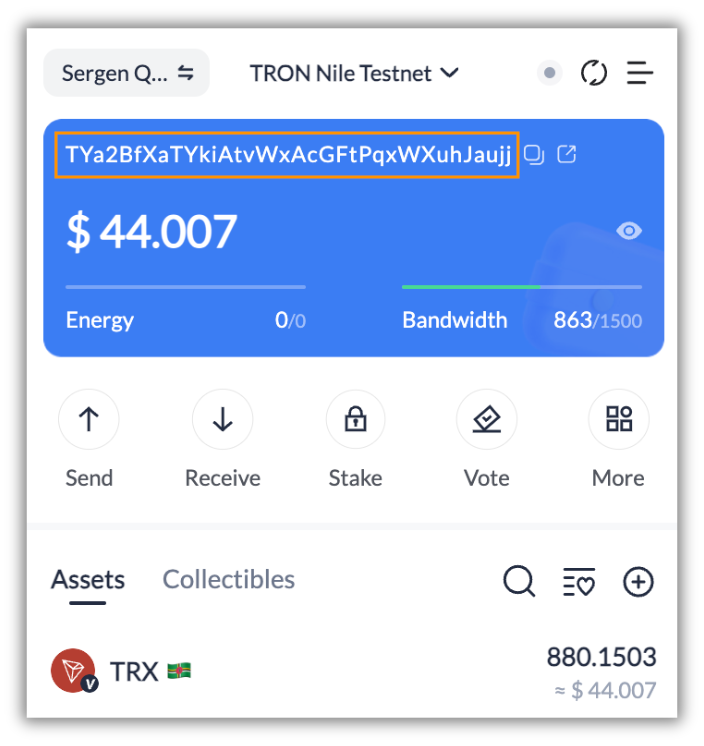Screen dimensions: 704x746
Task: Open the Vote option
Action: 487,420
